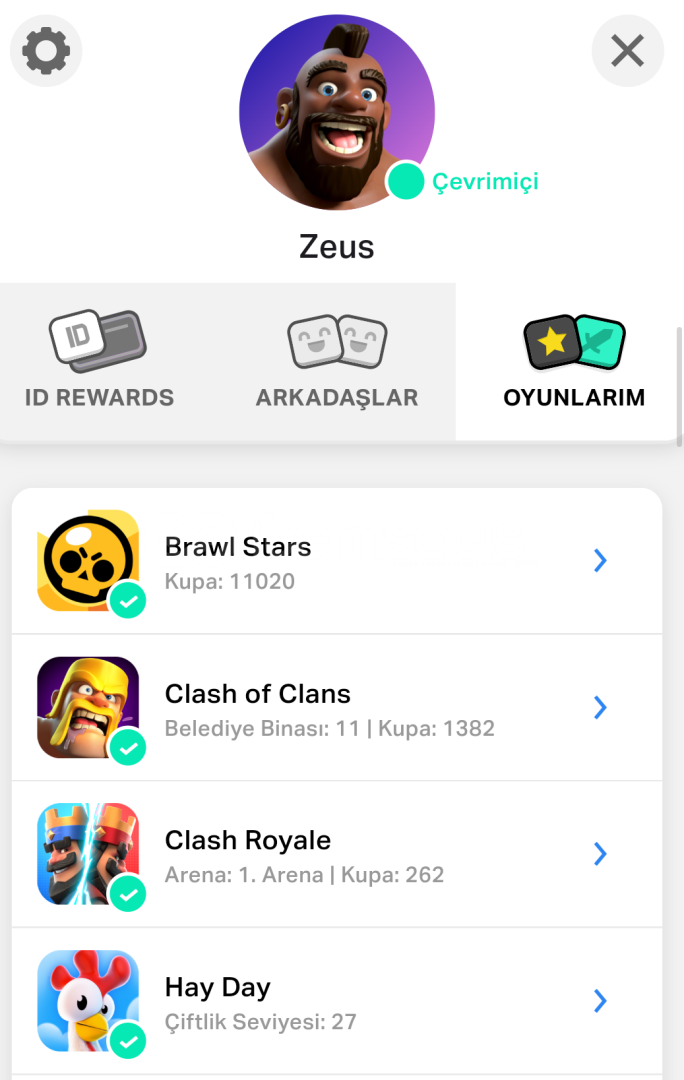684x1080 pixels.
Task: Switch to the Arkadaşlar tab
Action: click(337, 362)
